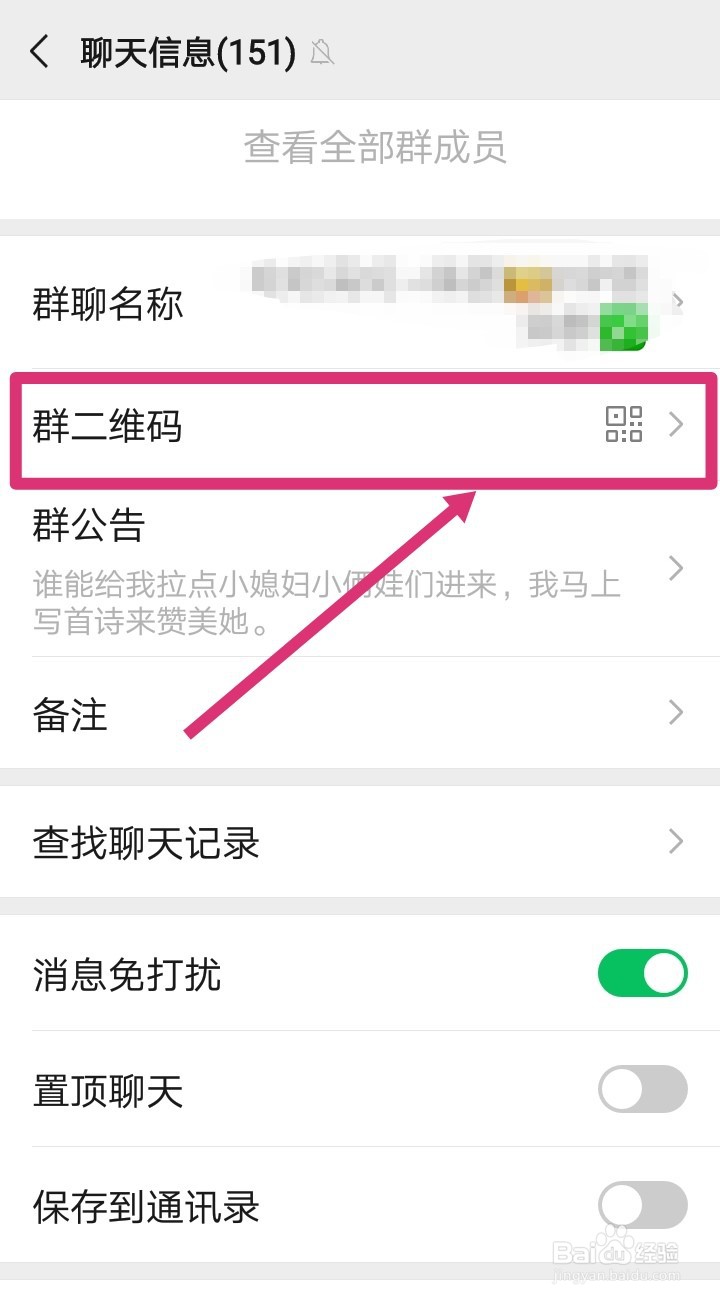Open 查看全部群成员
Screen dimensions: 720x1301
[373, 147]
